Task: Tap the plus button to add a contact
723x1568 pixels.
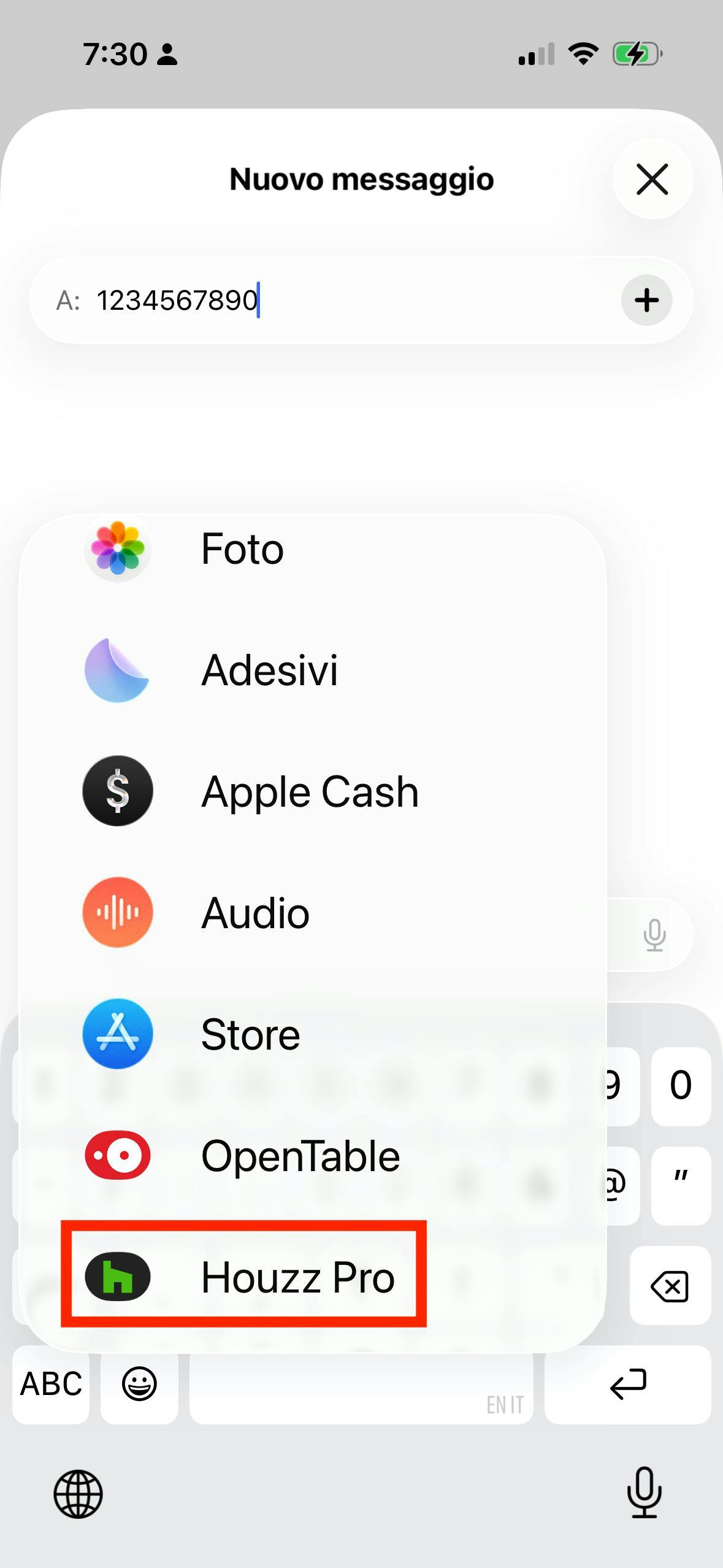Action: (x=646, y=300)
